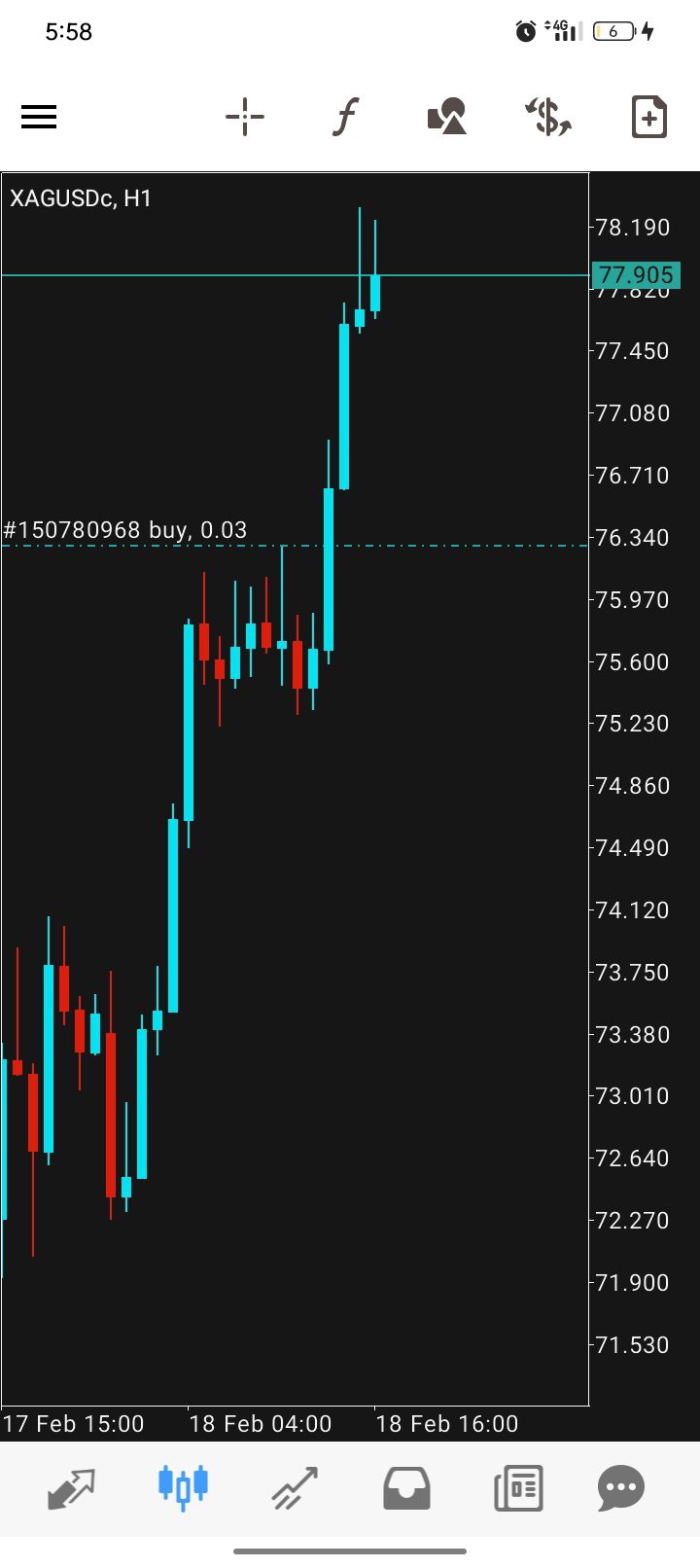Open the History inbox tab
700x1568 pixels.
406,1487
